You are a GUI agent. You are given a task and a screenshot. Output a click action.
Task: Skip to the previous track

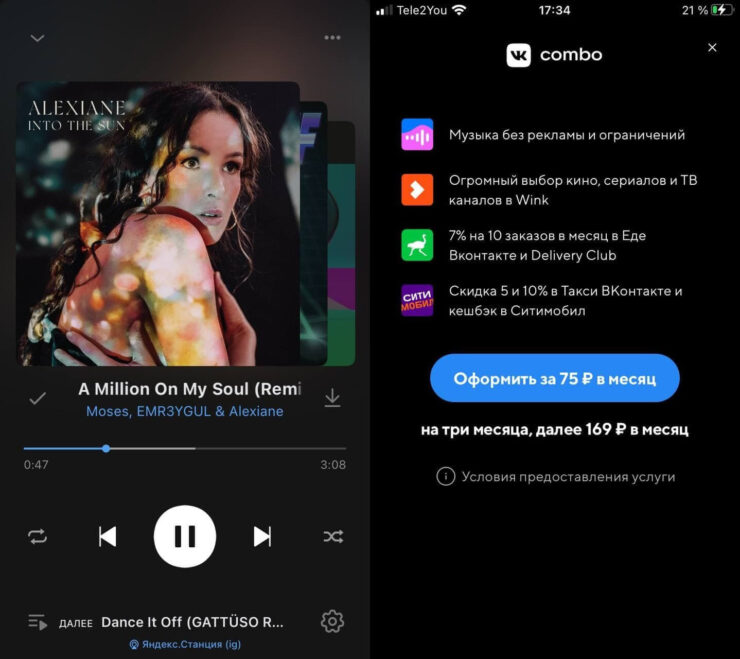107,537
